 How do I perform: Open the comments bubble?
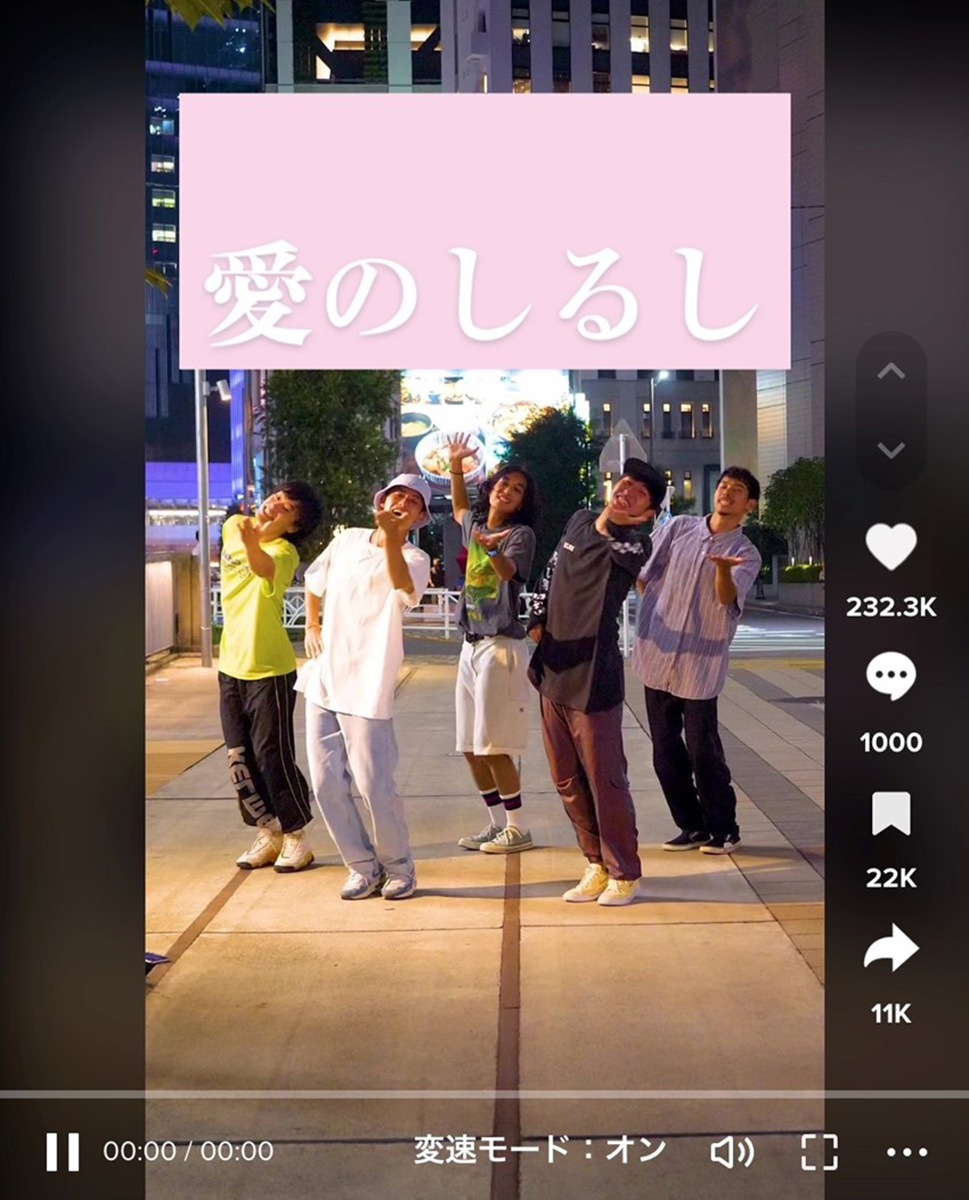(x=890, y=677)
